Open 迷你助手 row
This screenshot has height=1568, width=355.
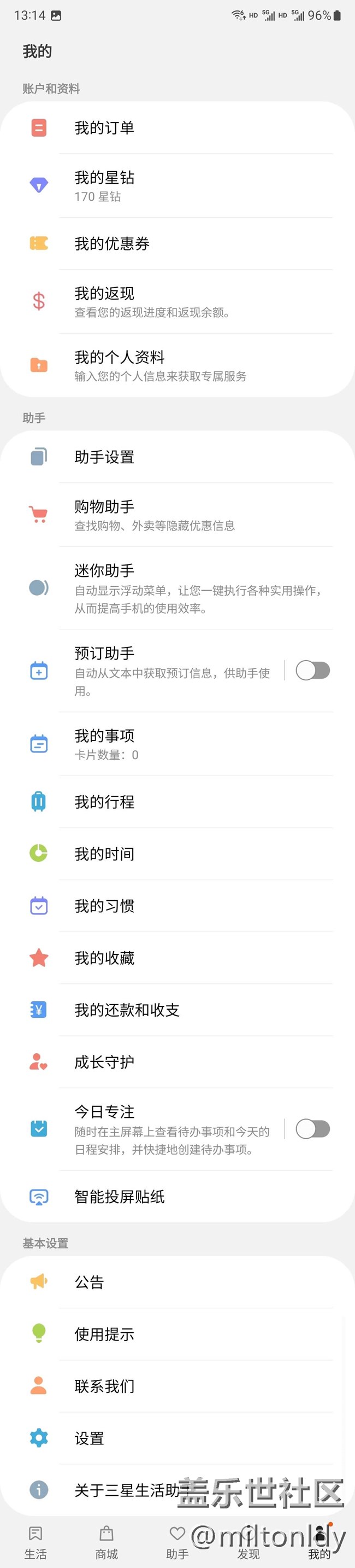[x=176, y=588]
